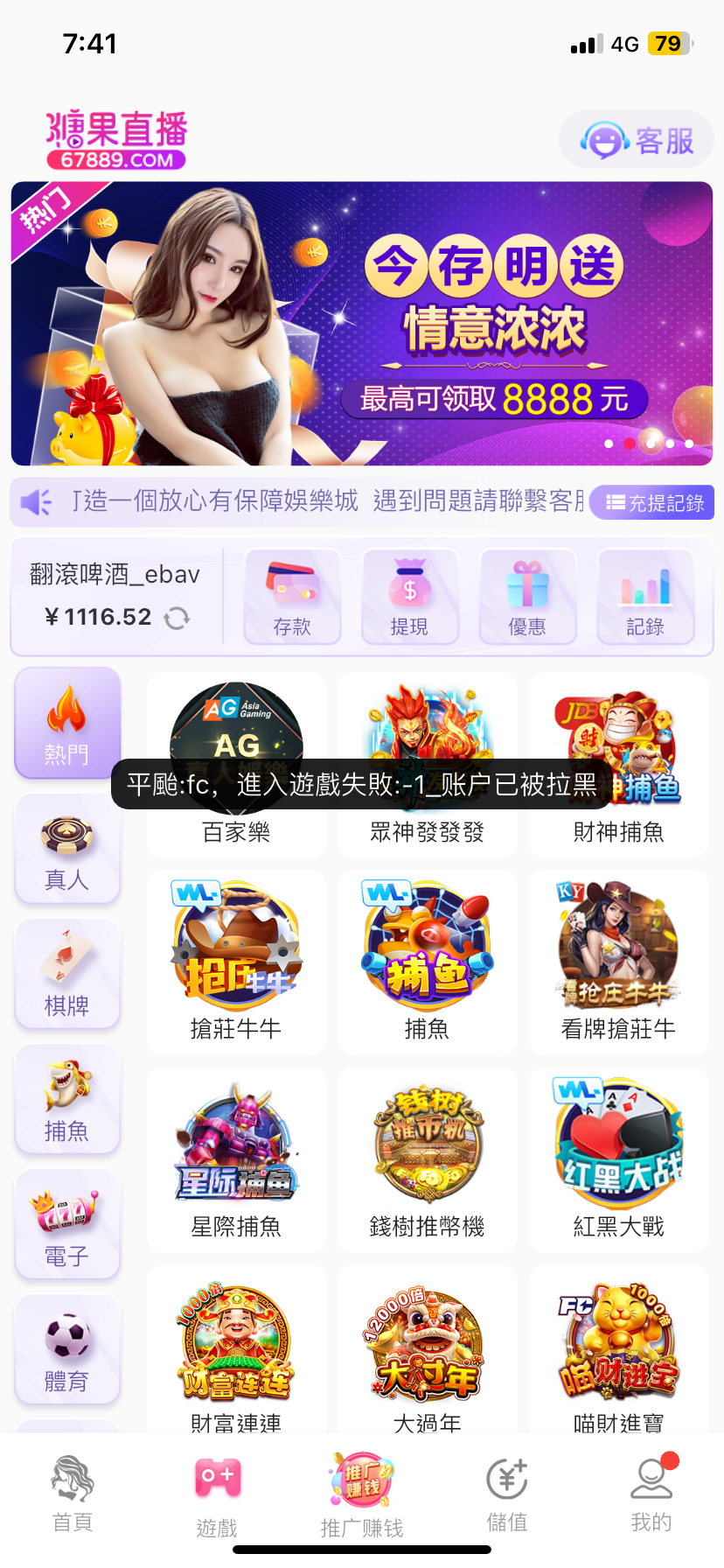The height and width of the screenshot is (1568, 724).
Task: Refresh the account balance
Action: [177, 618]
